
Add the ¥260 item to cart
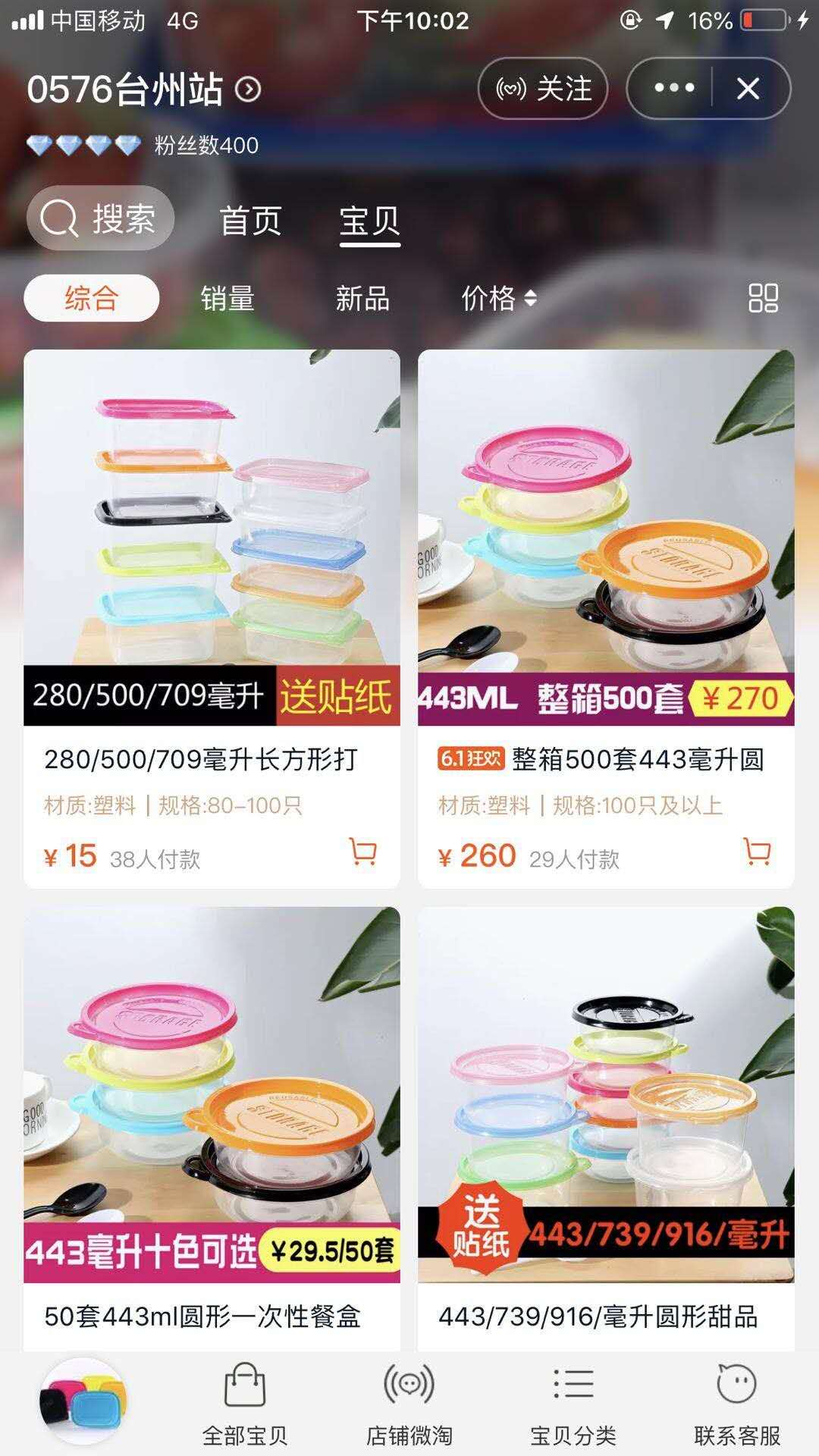click(757, 852)
